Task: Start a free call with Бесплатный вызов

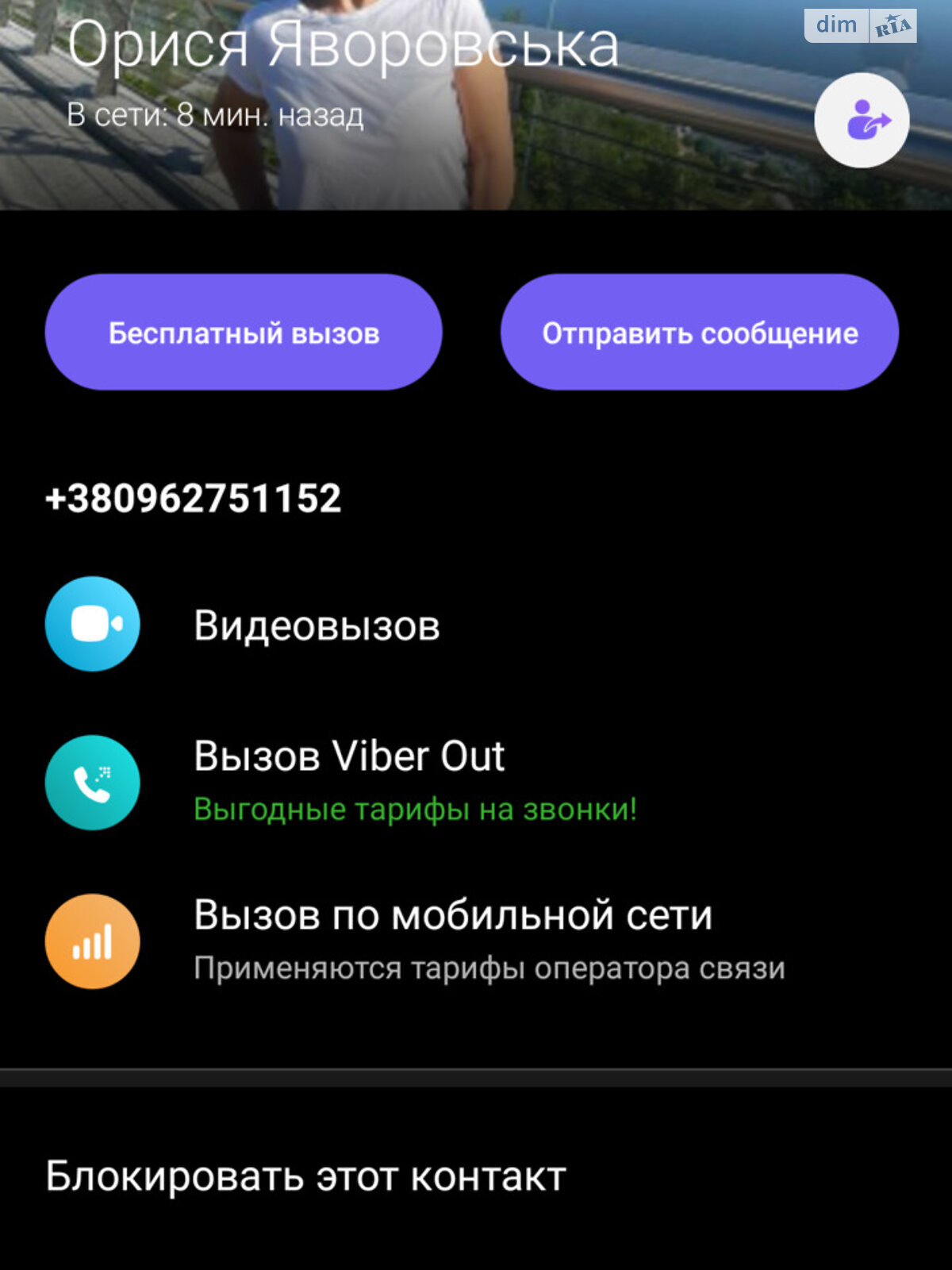Action: pos(244,333)
